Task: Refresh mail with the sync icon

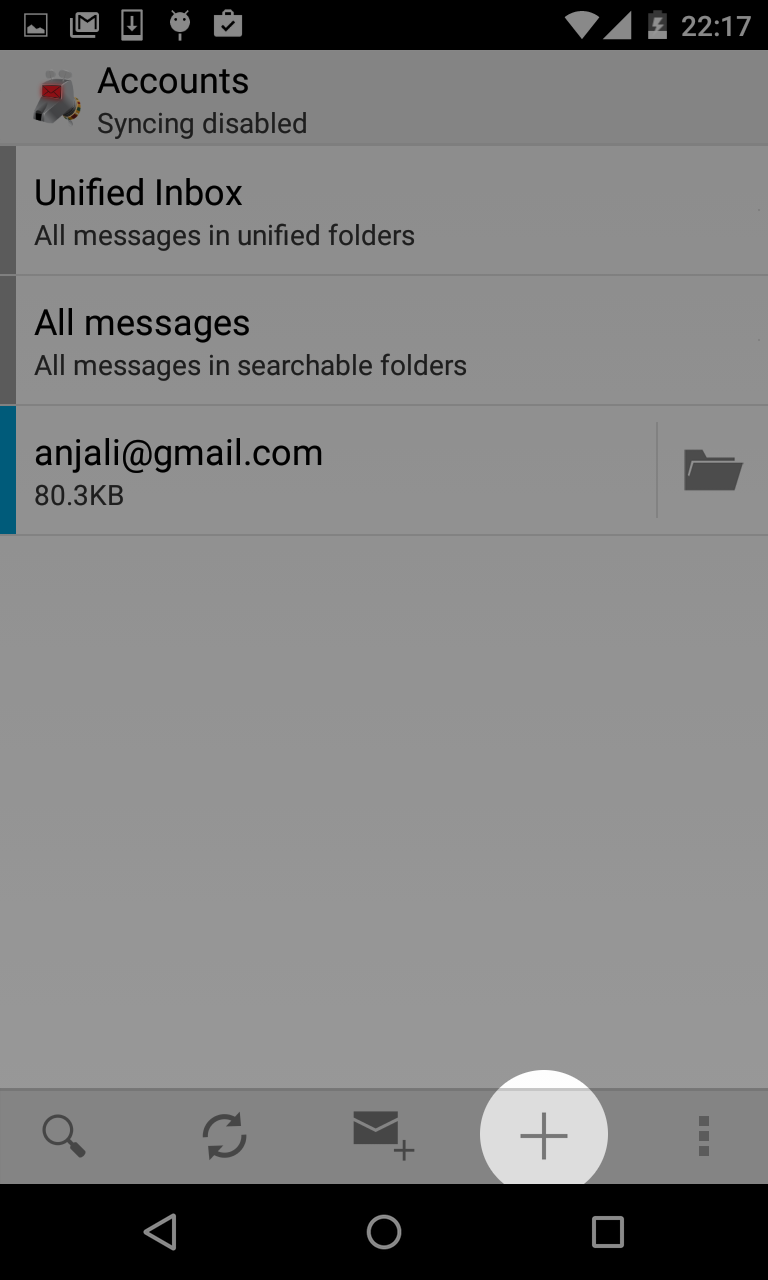Action: pos(224,1136)
